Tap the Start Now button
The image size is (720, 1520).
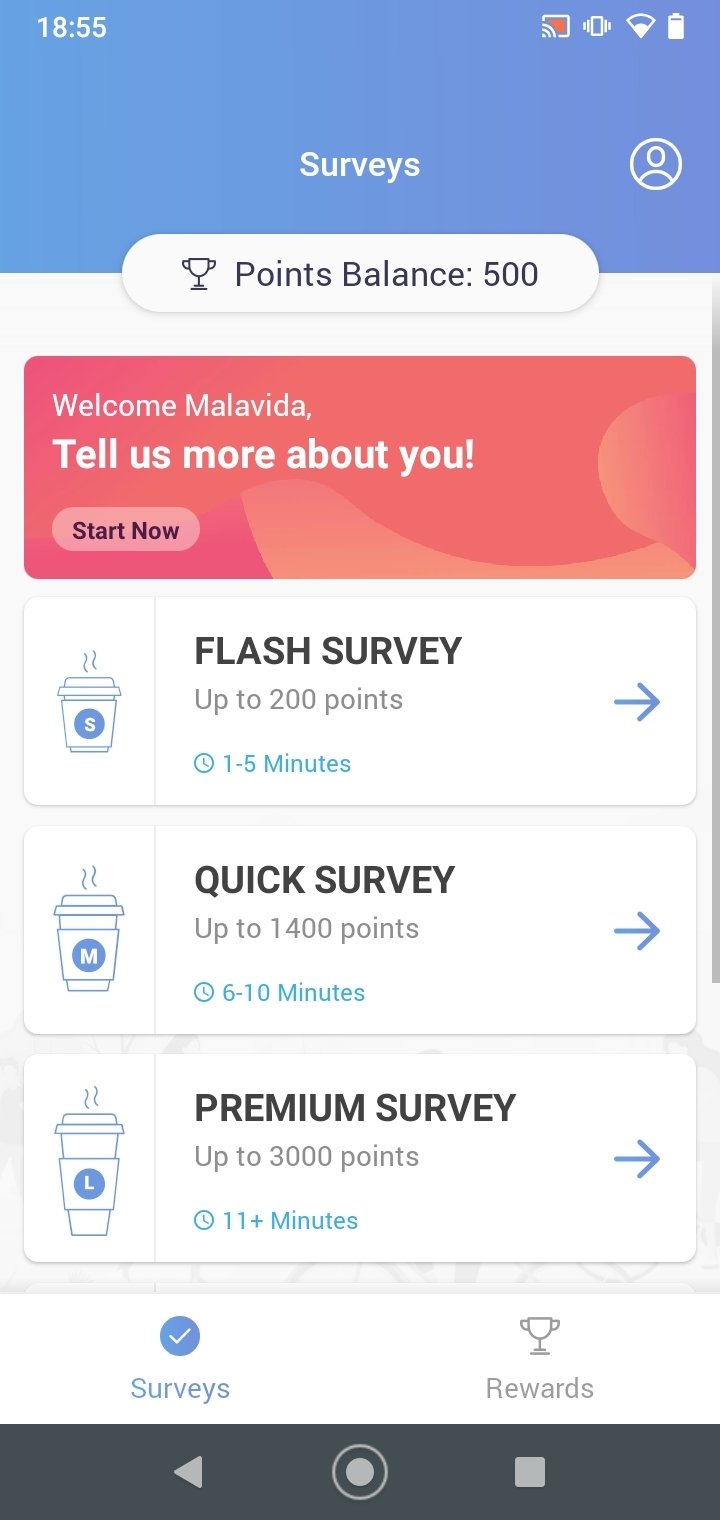126,530
